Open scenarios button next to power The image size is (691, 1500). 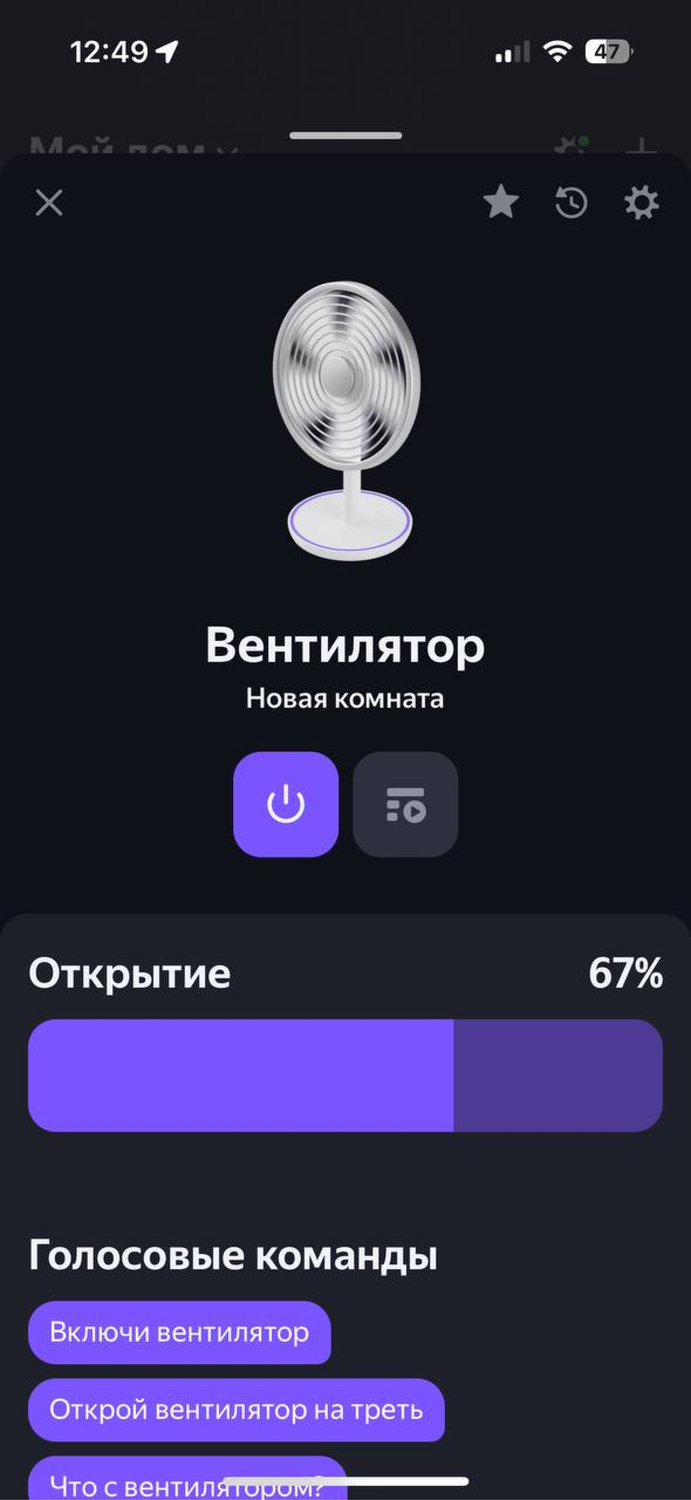tap(405, 804)
